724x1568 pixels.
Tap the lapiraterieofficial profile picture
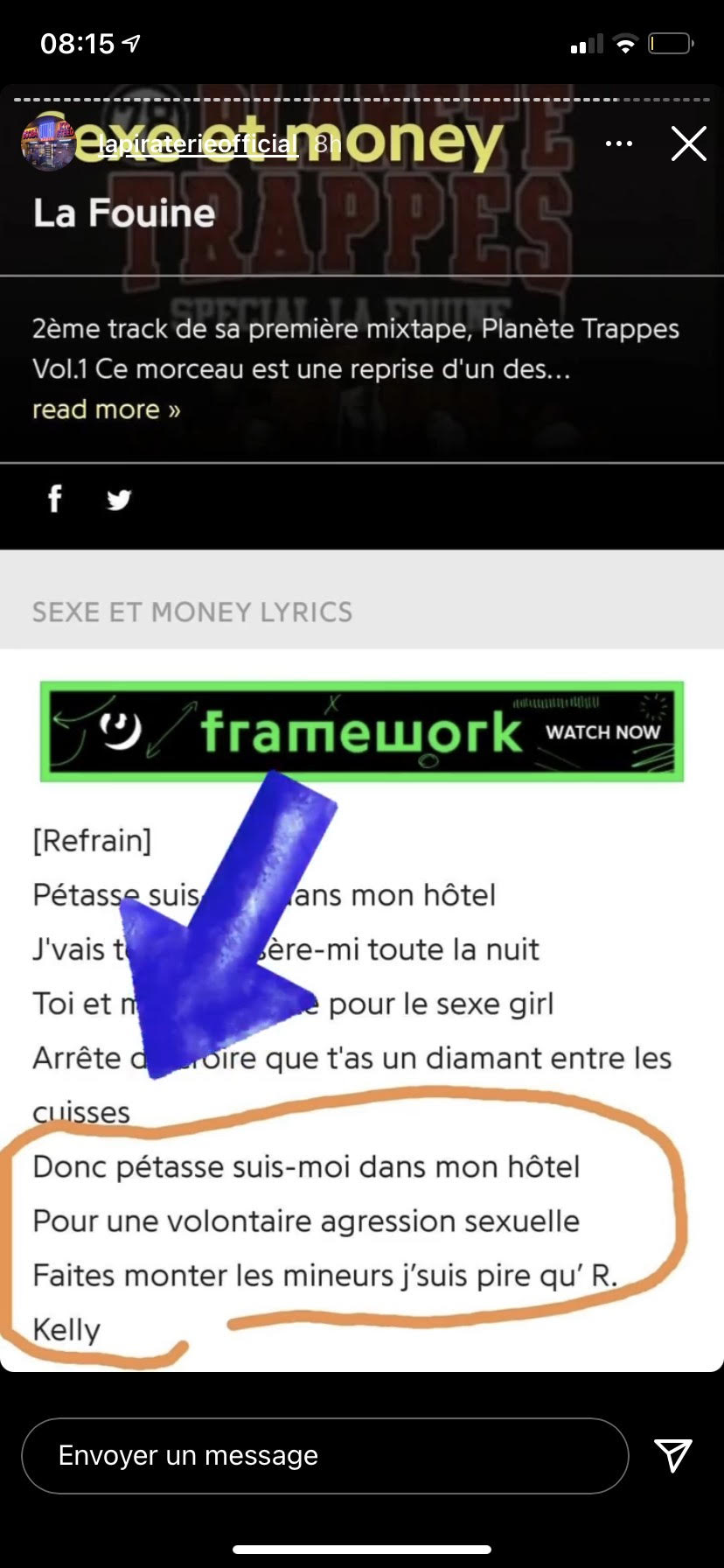[x=48, y=143]
